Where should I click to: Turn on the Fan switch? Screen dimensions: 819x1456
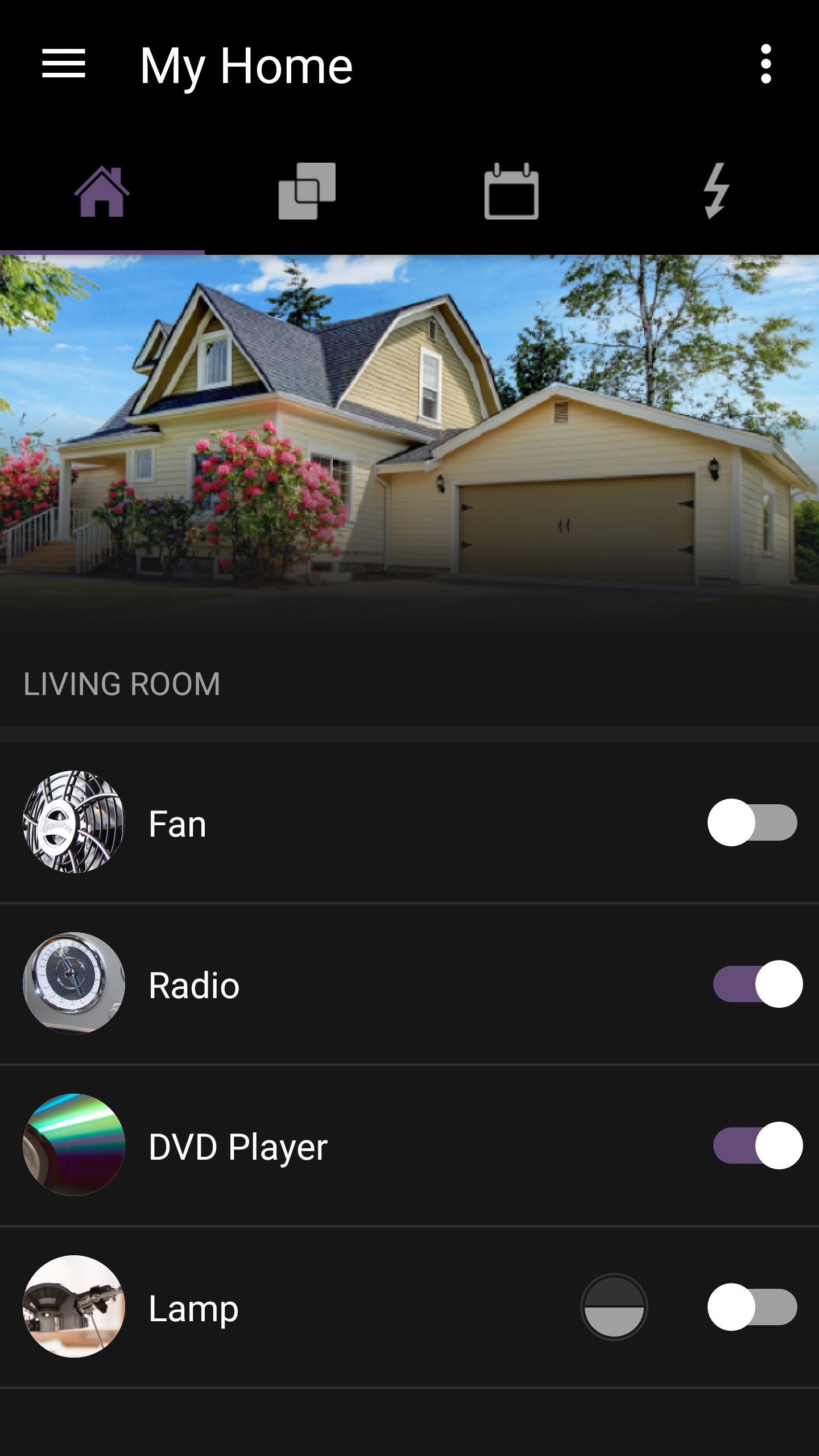[752, 822]
